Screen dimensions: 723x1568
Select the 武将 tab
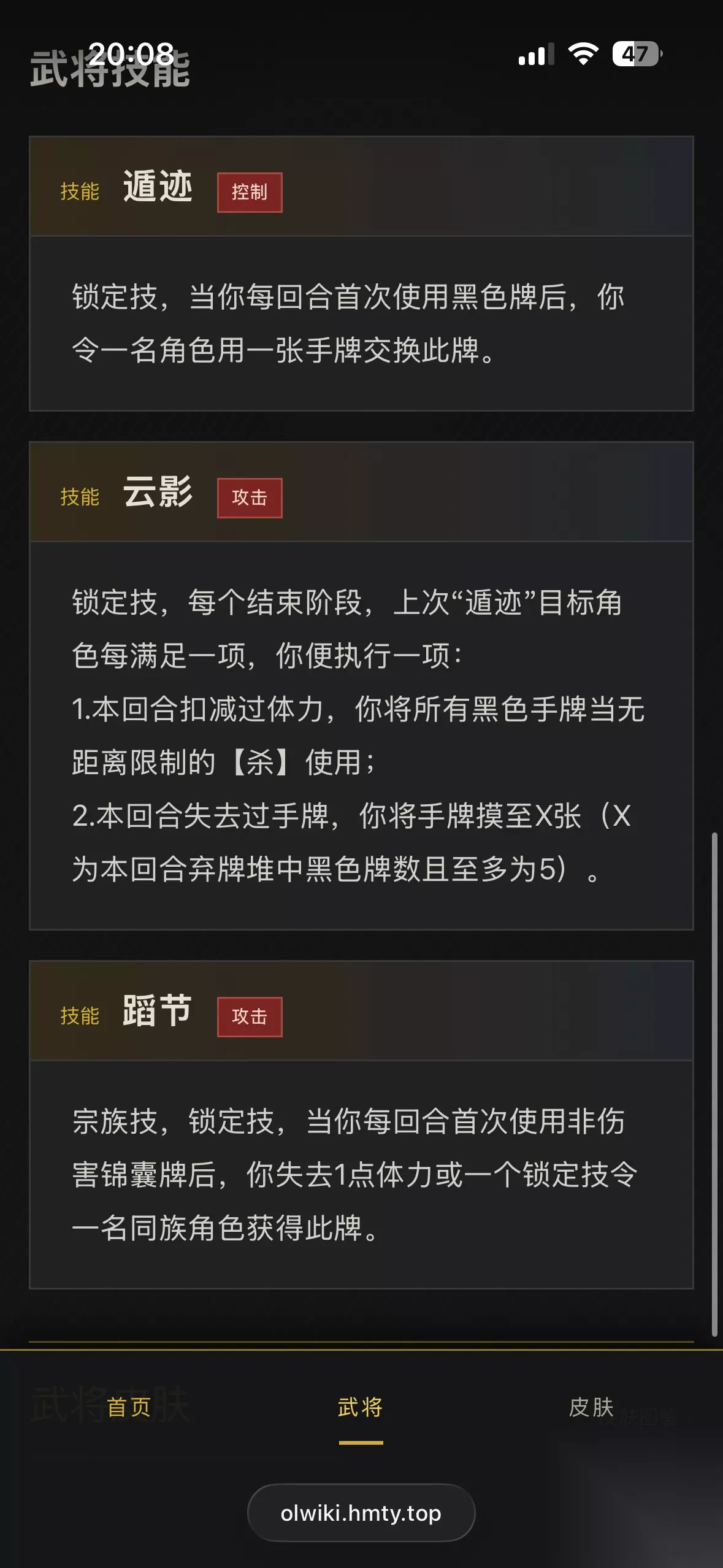(x=361, y=1407)
